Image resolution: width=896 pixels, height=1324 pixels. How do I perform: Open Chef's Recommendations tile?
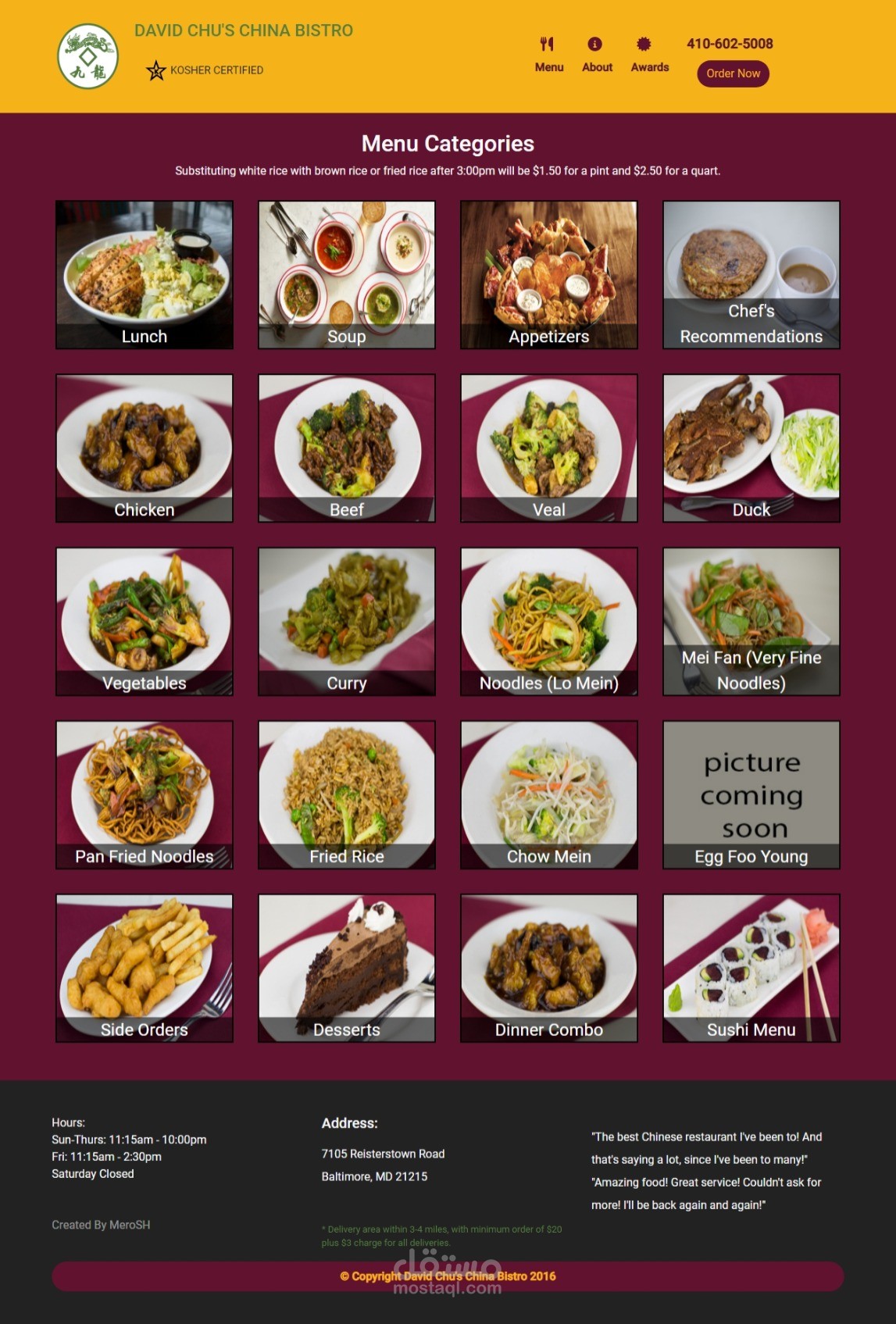pos(751,274)
